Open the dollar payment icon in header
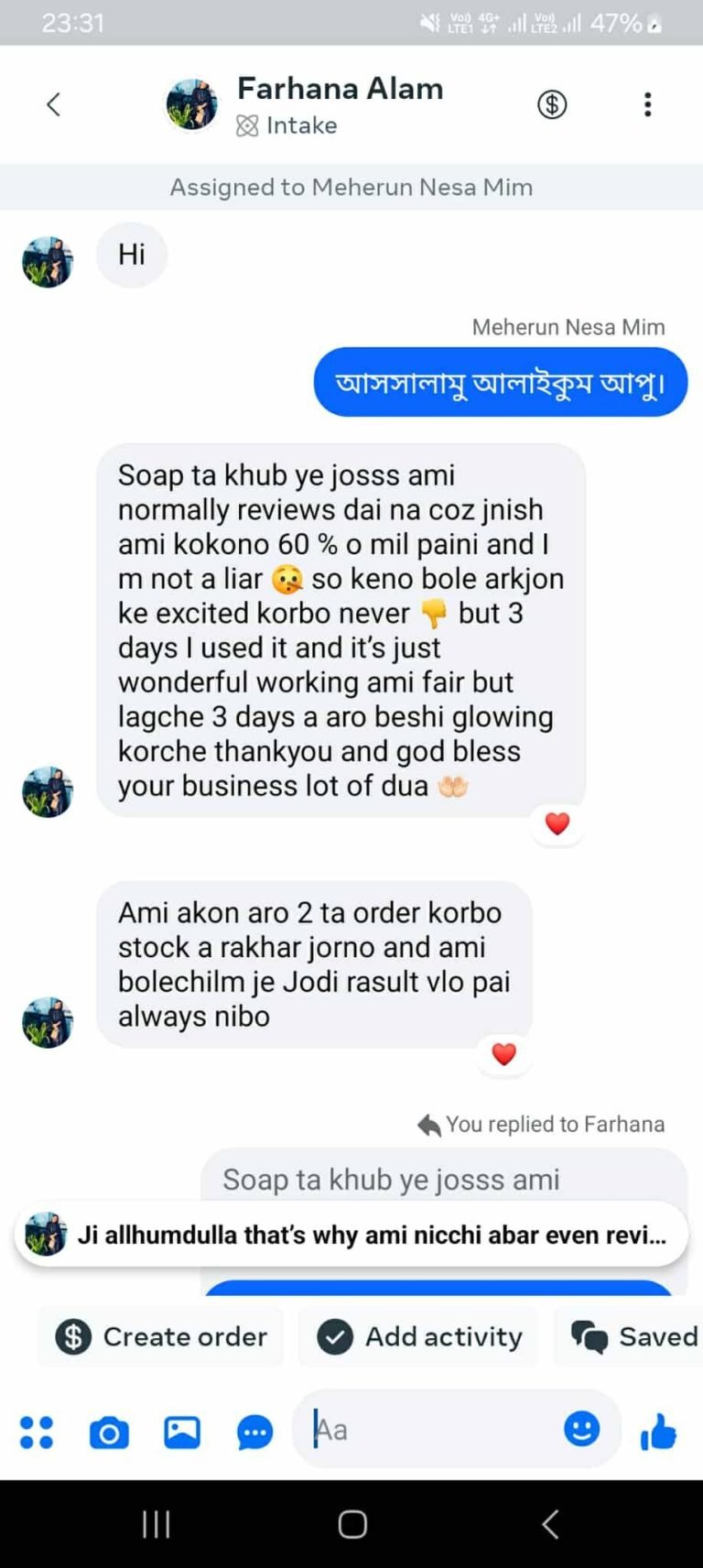Image resolution: width=703 pixels, height=1568 pixels. click(x=552, y=104)
